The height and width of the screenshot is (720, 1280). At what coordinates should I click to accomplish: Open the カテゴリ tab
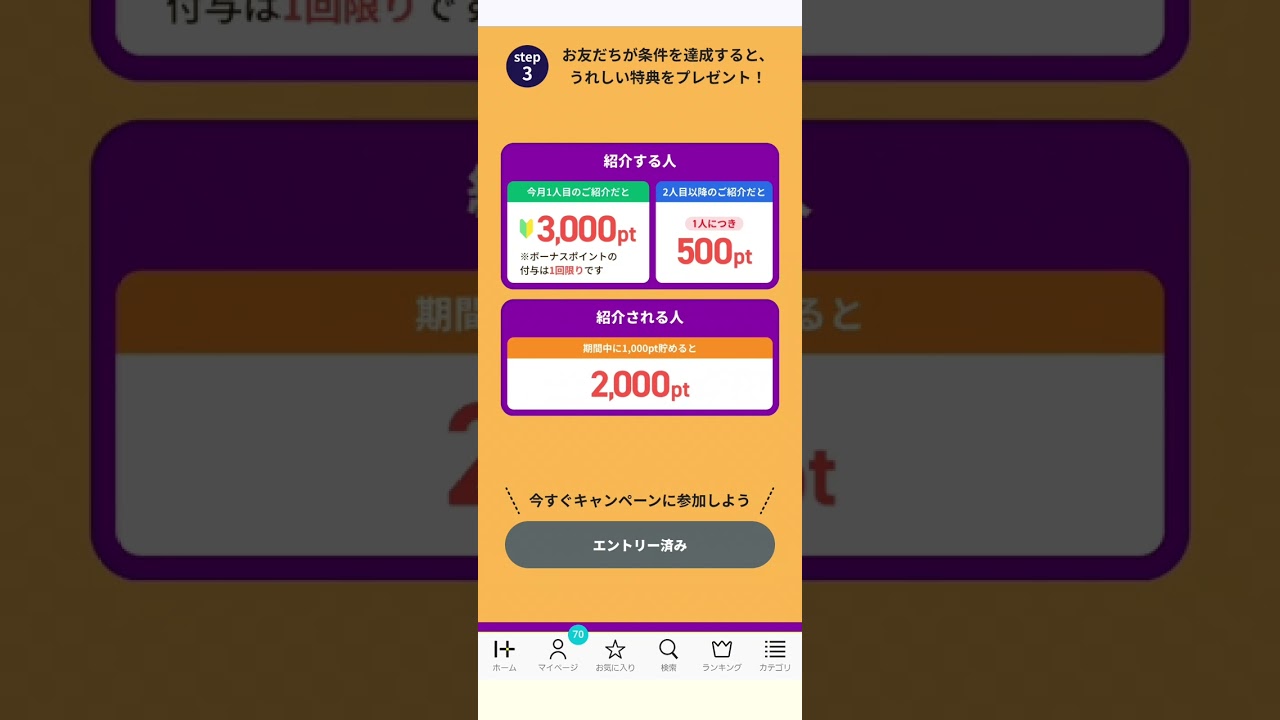[775, 655]
